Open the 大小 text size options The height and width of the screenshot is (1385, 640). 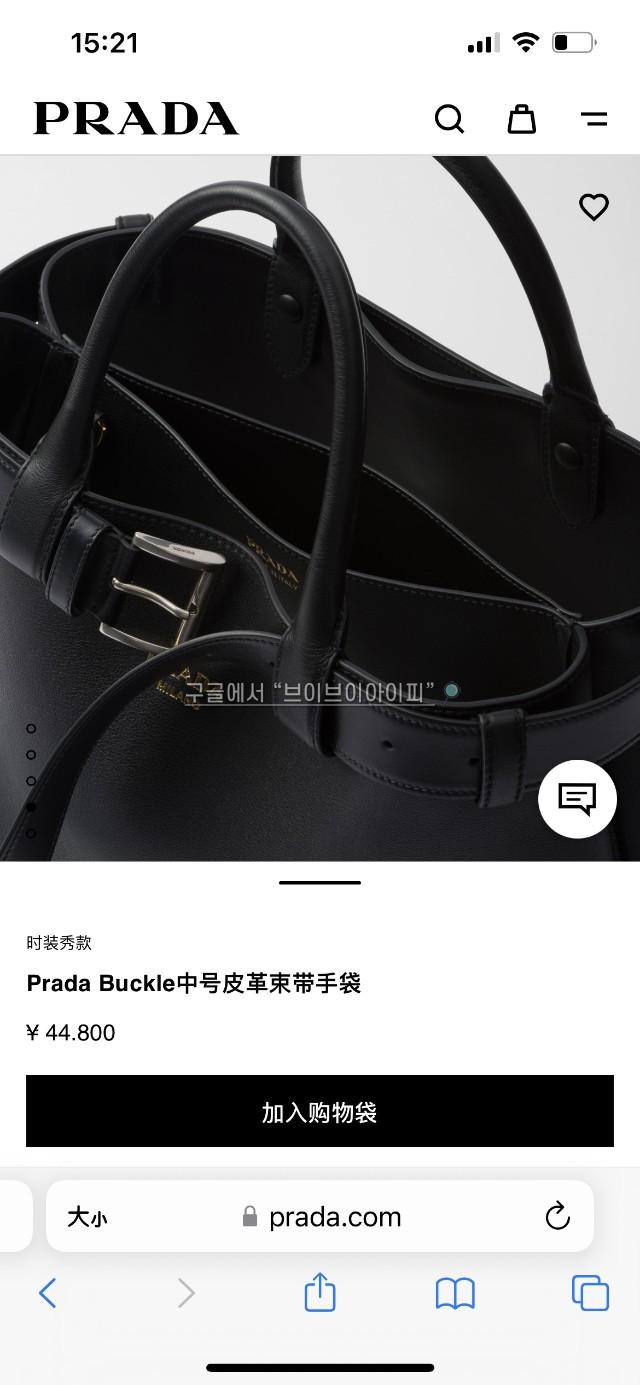tap(87, 1217)
